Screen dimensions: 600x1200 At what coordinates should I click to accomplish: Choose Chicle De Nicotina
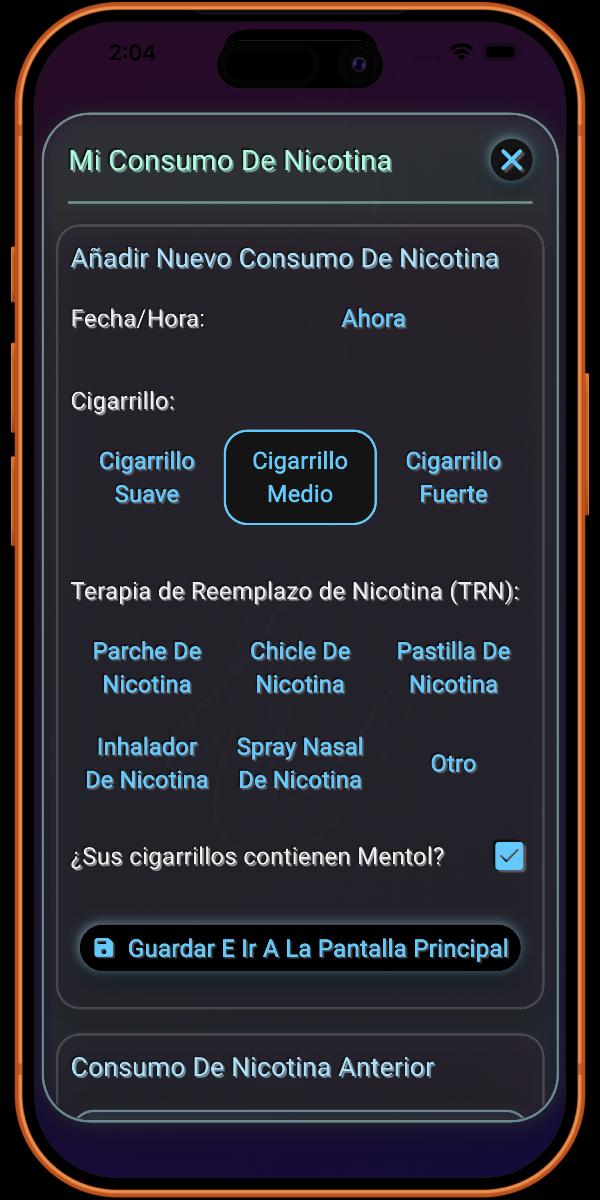click(300, 667)
